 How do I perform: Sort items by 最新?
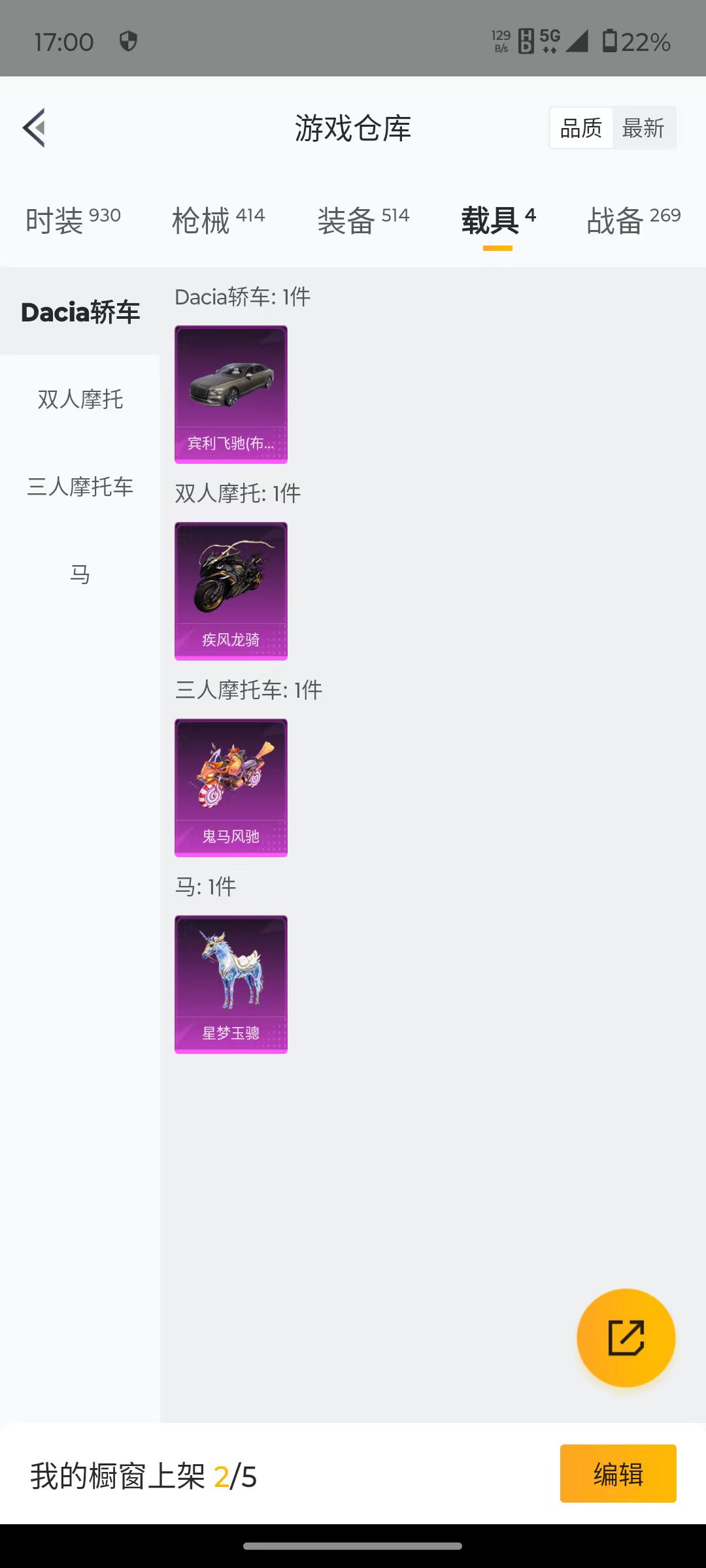pos(643,128)
